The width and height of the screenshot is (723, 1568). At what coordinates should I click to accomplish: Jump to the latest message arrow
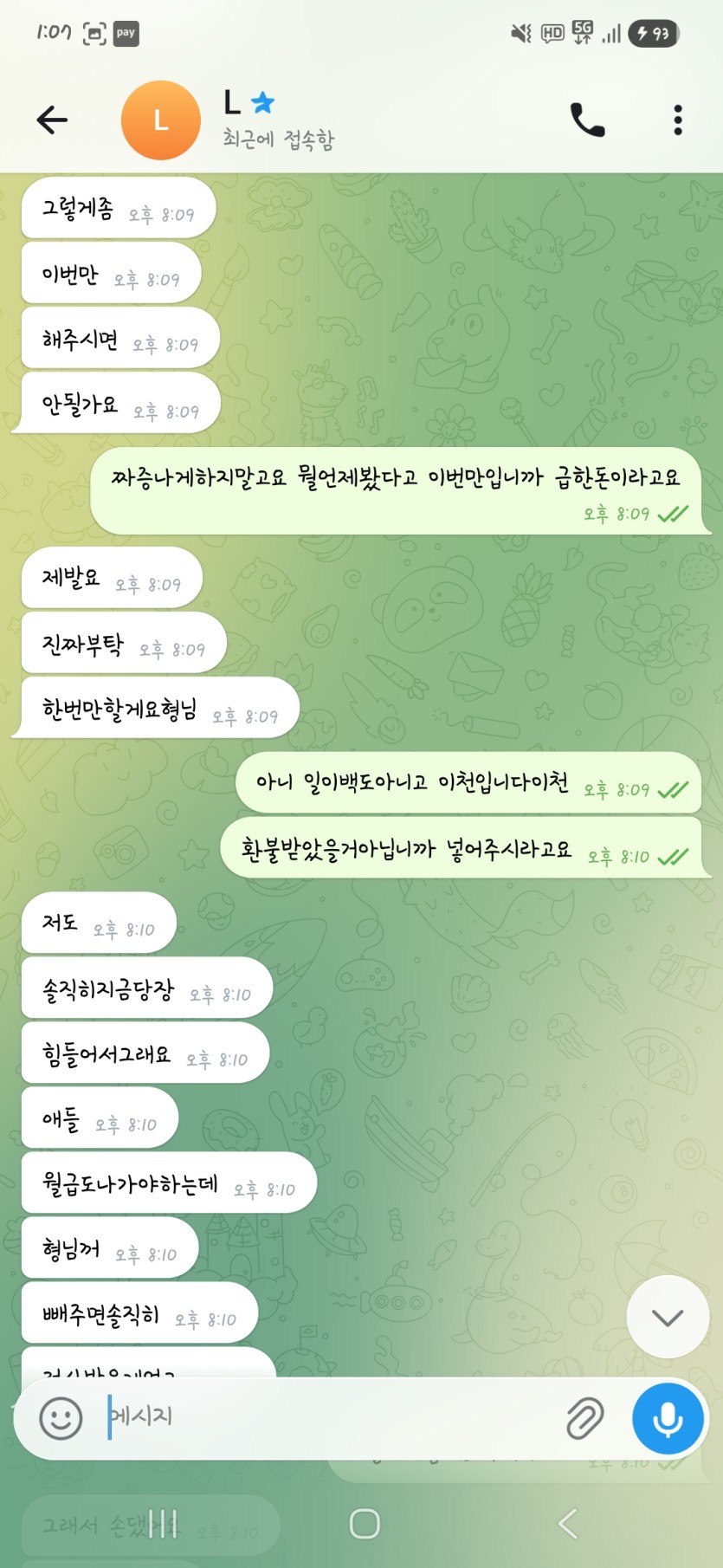click(x=668, y=1318)
